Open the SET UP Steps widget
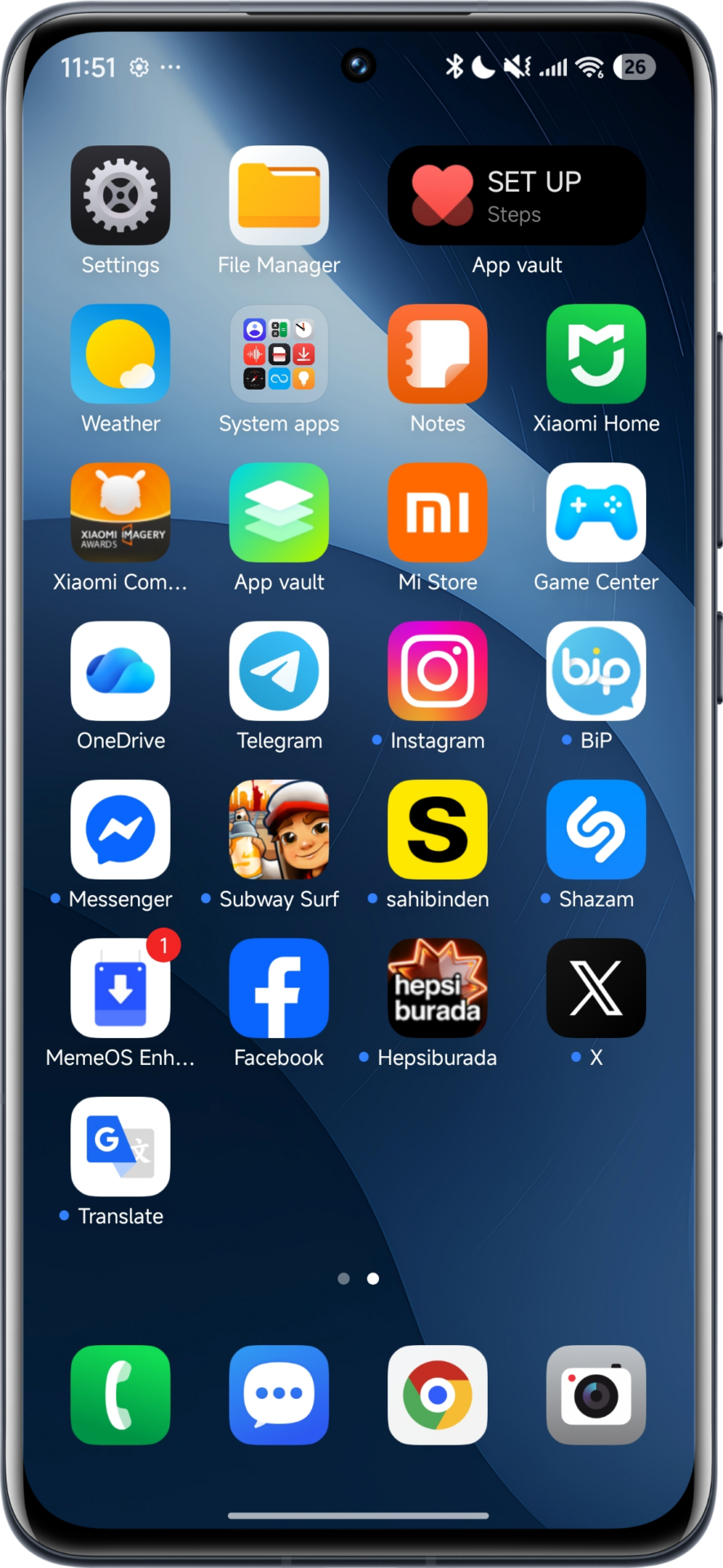 click(x=516, y=196)
